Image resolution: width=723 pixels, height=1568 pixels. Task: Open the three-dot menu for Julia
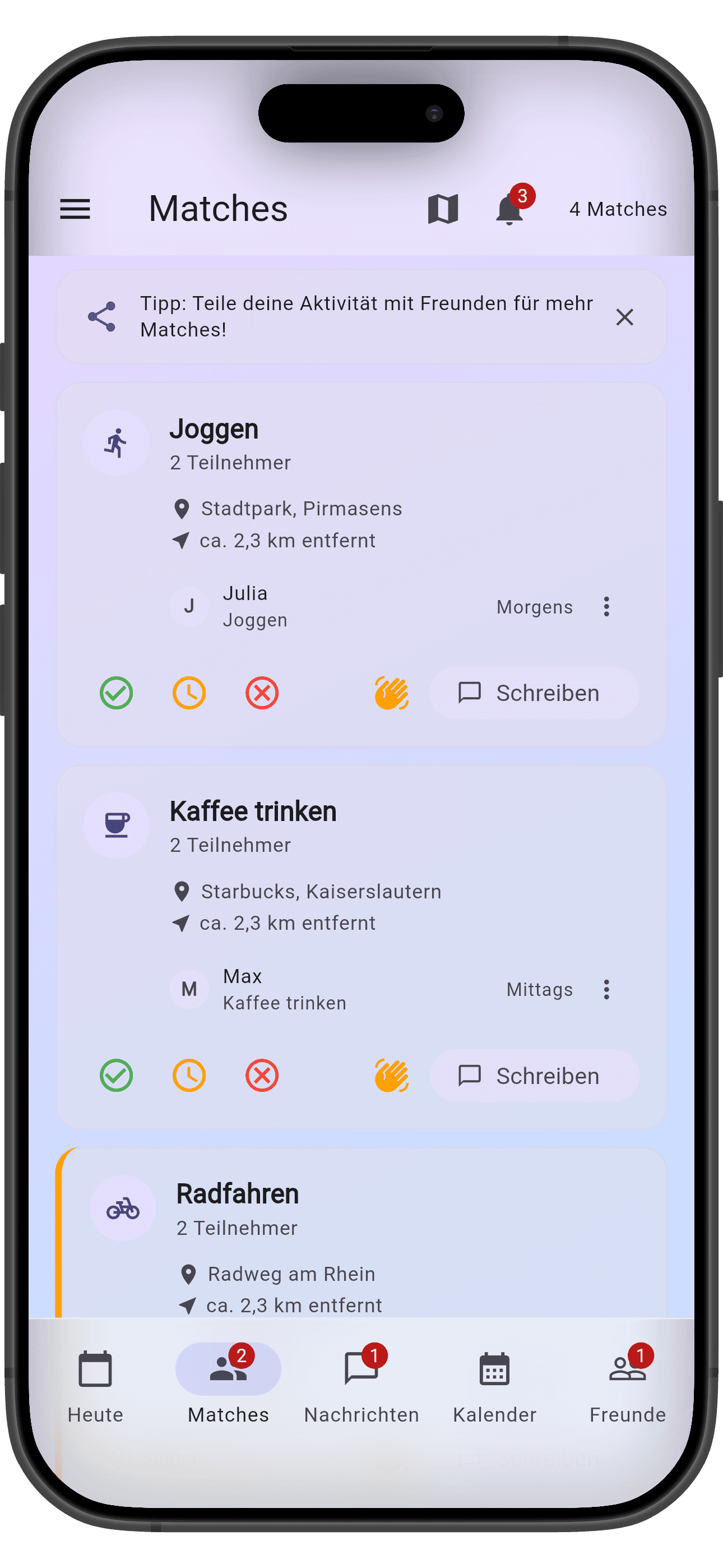click(606, 606)
